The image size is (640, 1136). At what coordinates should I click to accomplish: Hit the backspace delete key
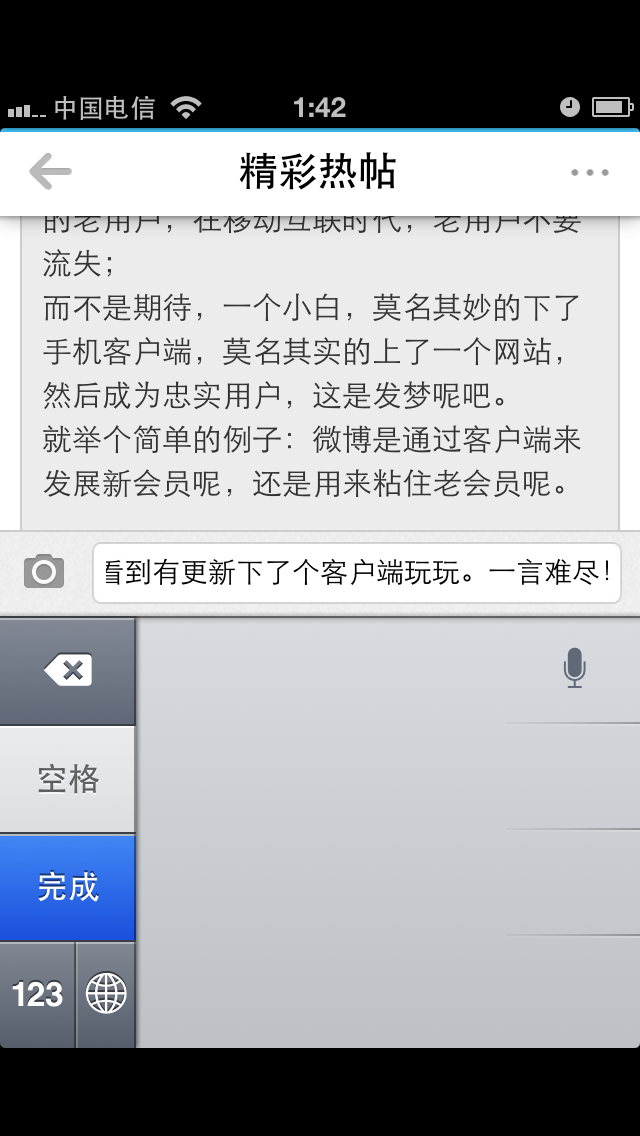67,671
